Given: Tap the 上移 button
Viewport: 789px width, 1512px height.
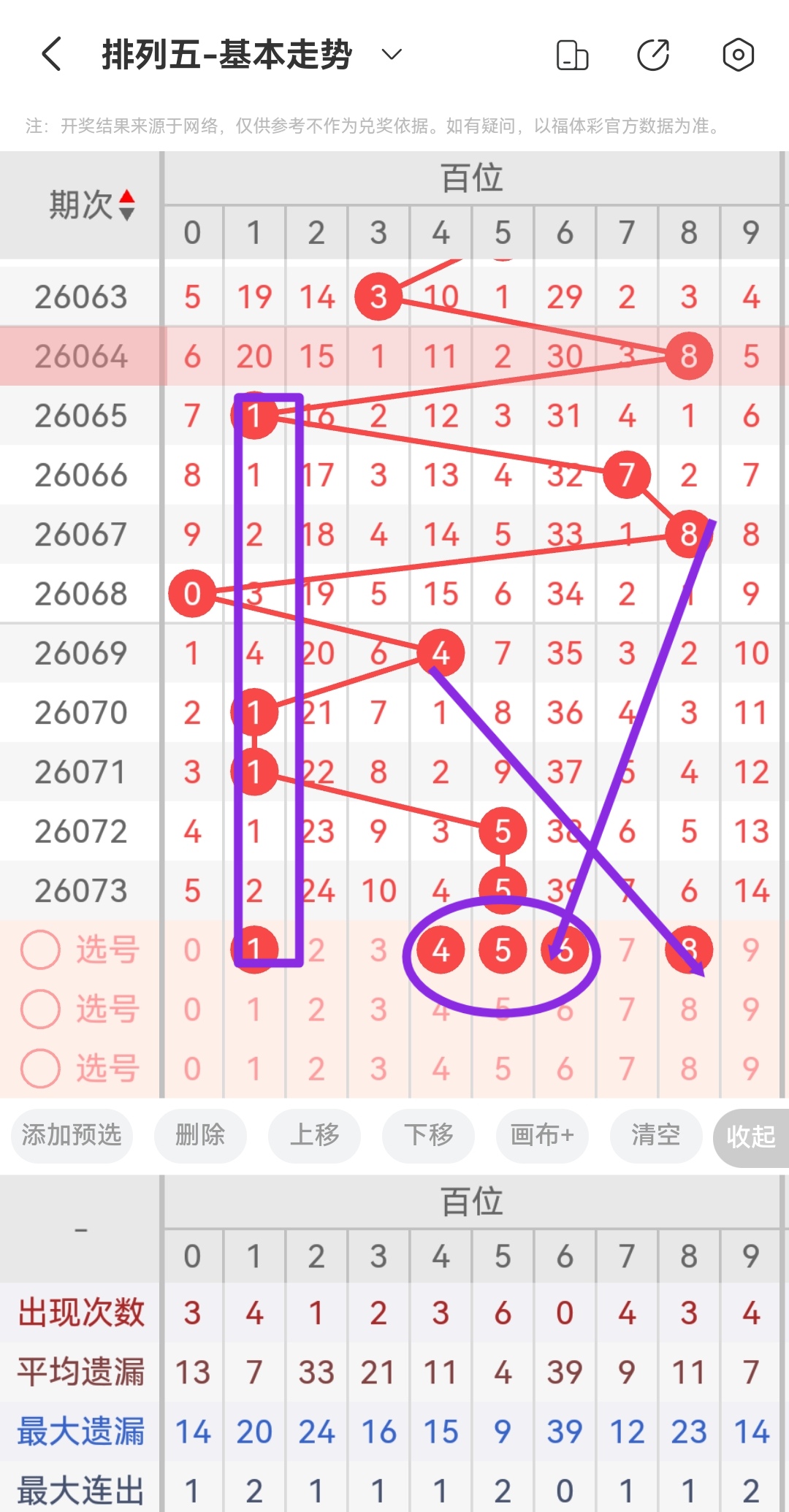Looking at the screenshot, I should point(314,1136).
